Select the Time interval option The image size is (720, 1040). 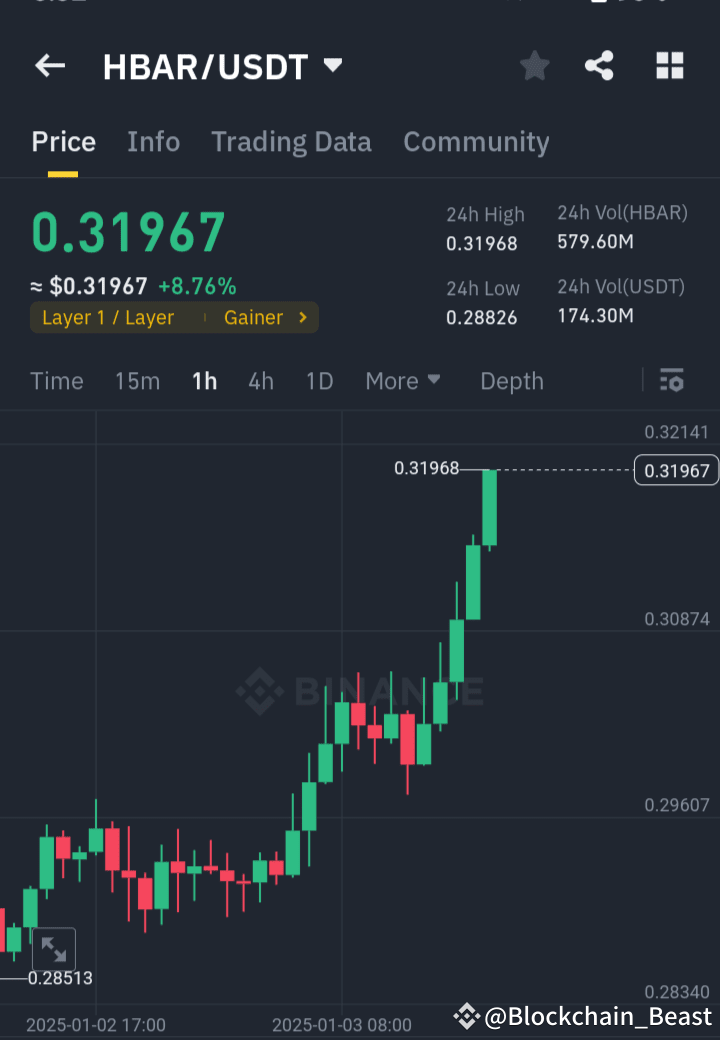tap(56, 381)
